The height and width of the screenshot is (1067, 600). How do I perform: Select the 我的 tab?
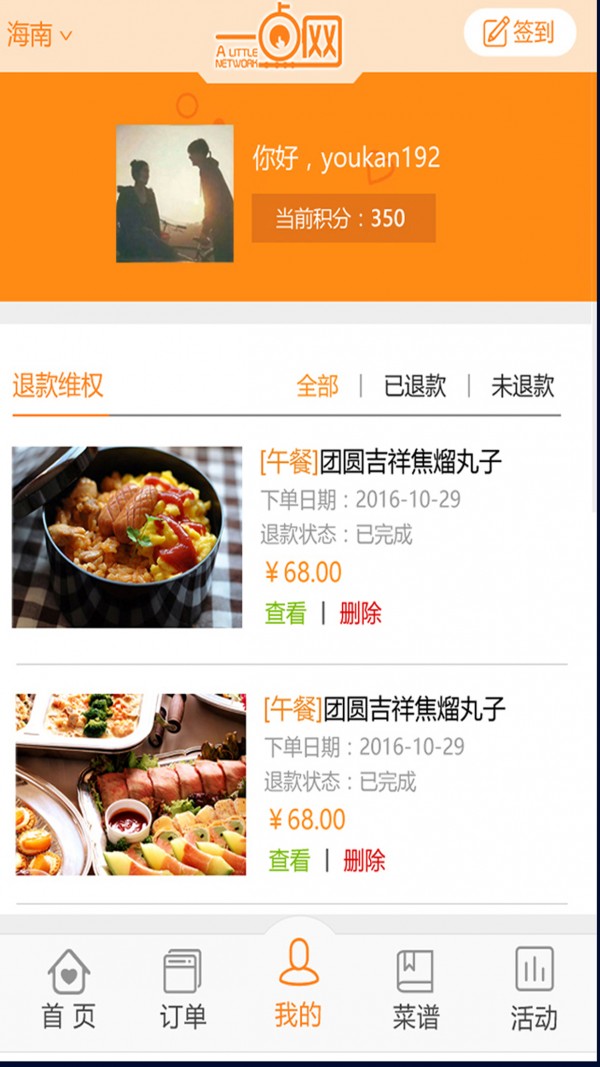pyautogui.click(x=298, y=986)
